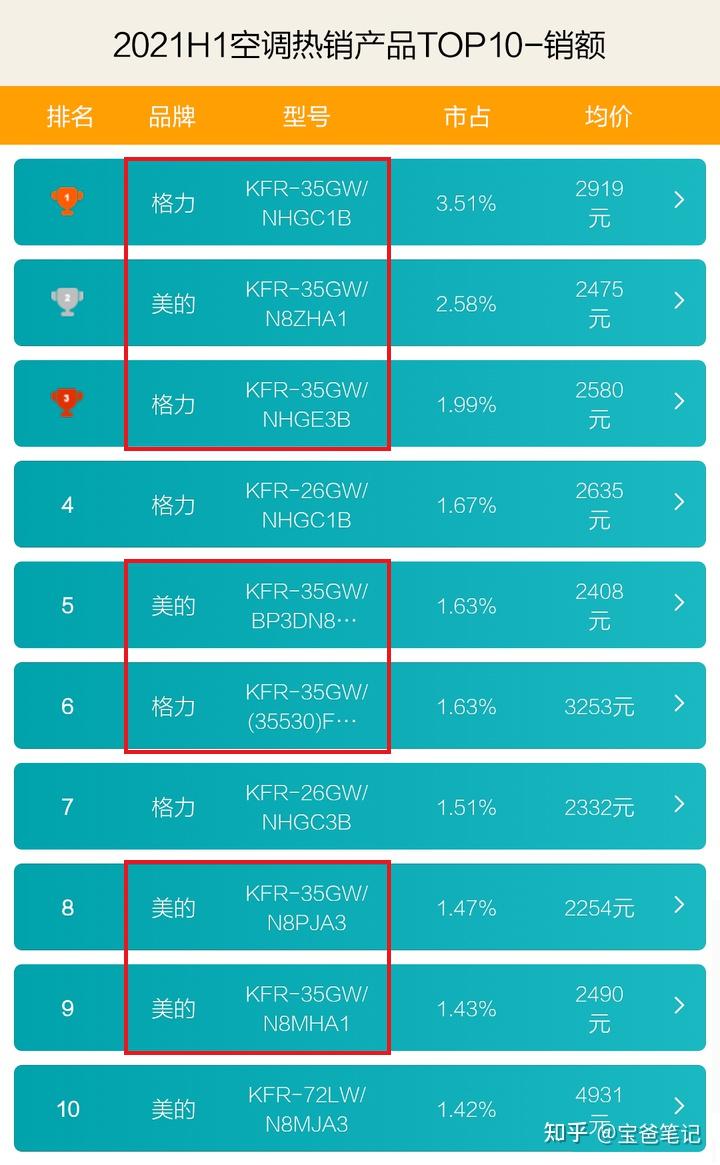The width and height of the screenshot is (720, 1165).
Task: Open the rank 1 格力 KFR-35GW/NHGC1B row
Action: click(x=360, y=202)
